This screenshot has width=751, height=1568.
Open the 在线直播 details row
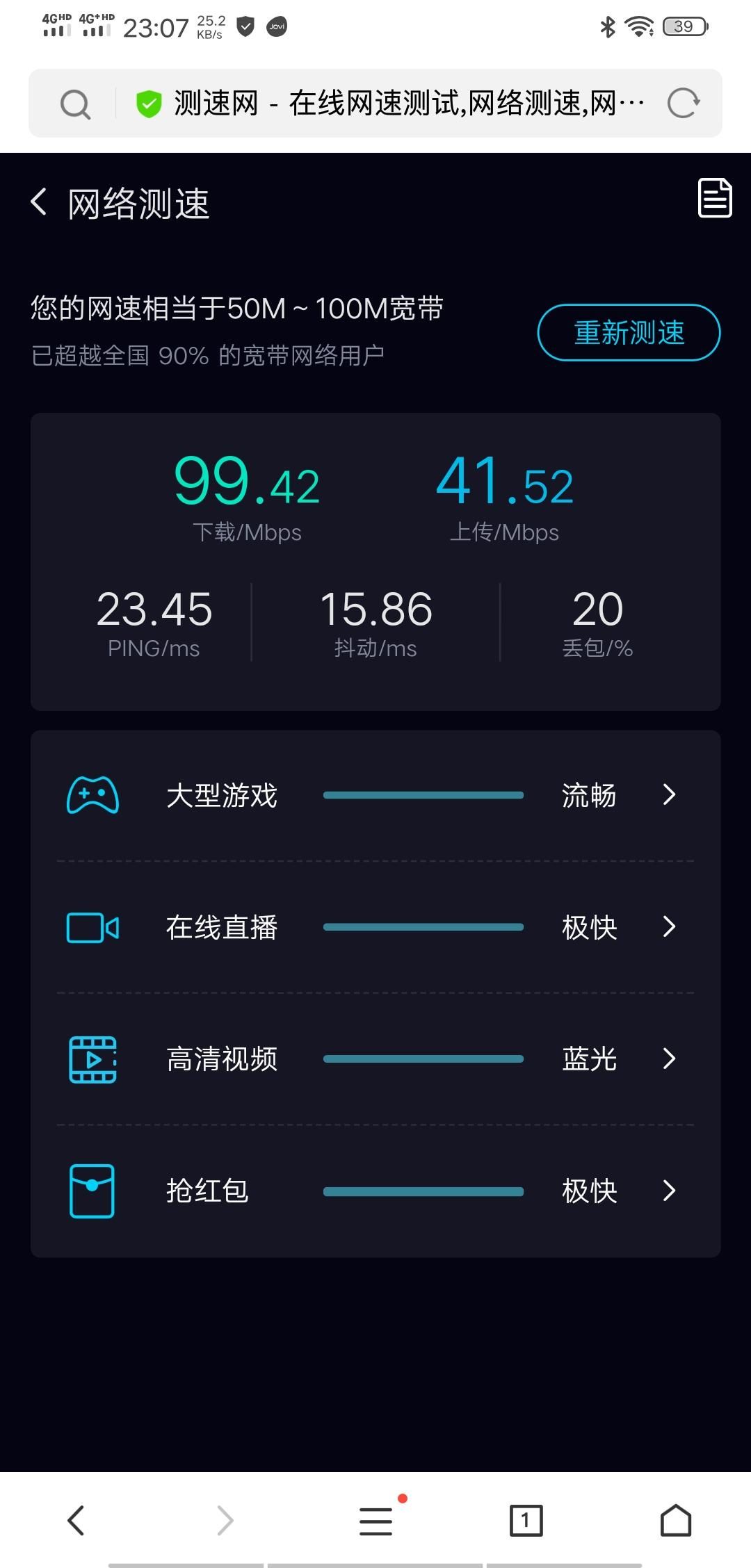pos(375,927)
